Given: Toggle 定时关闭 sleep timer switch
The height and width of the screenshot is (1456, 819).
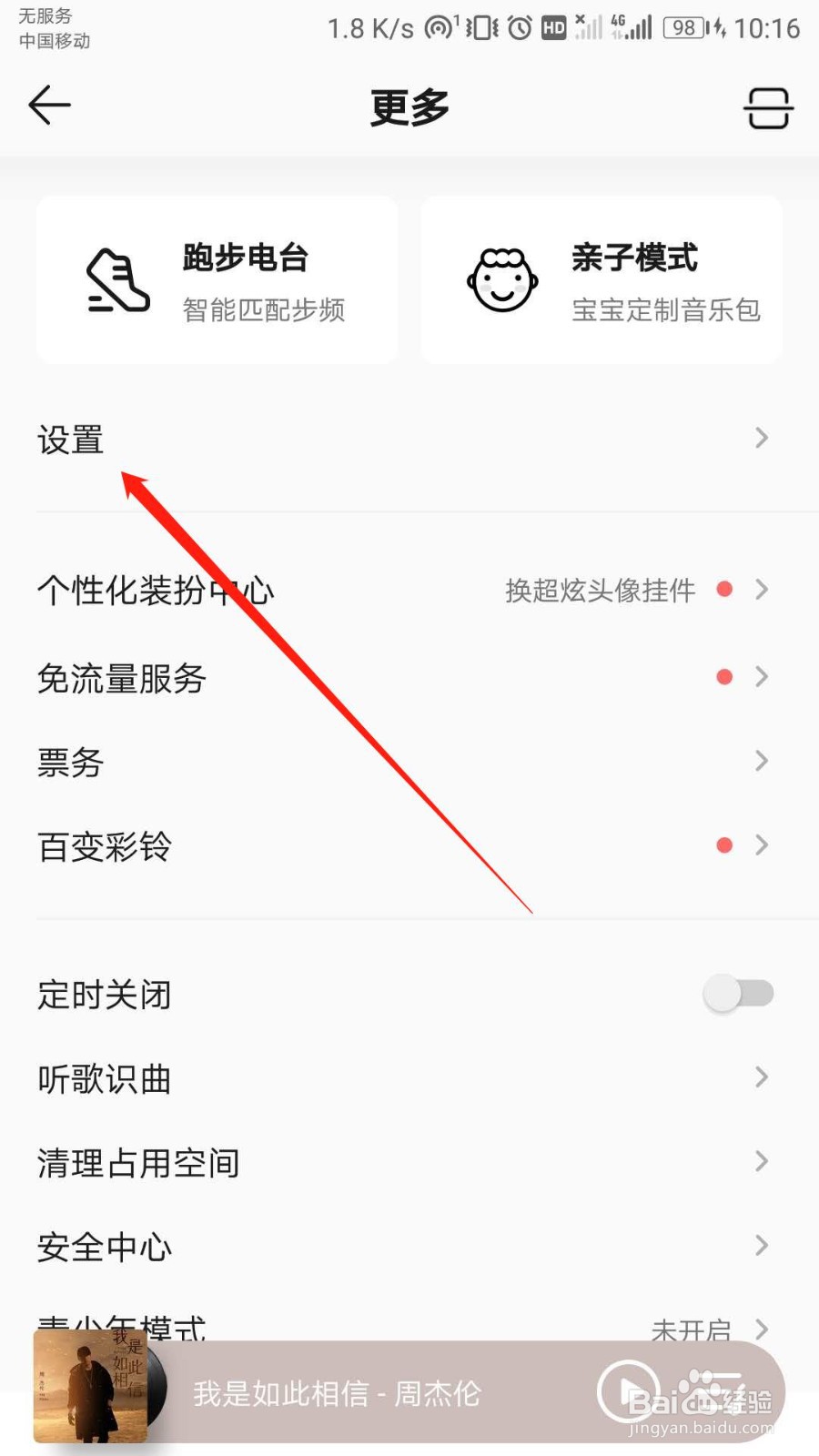Looking at the screenshot, I should click(738, 992).
